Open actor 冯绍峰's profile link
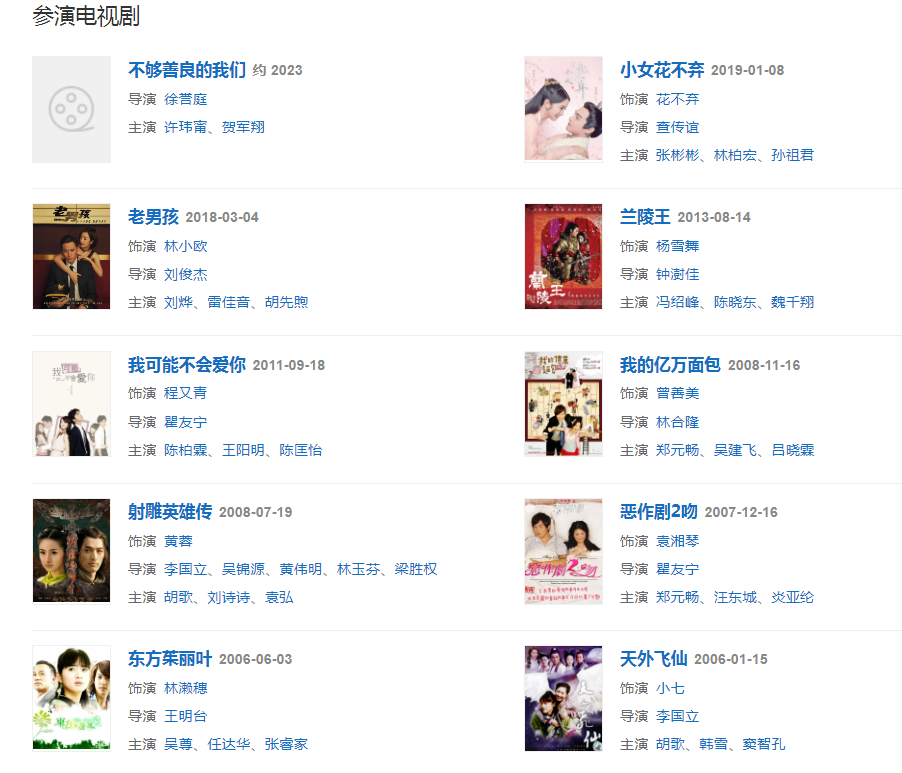 [678, 302]
